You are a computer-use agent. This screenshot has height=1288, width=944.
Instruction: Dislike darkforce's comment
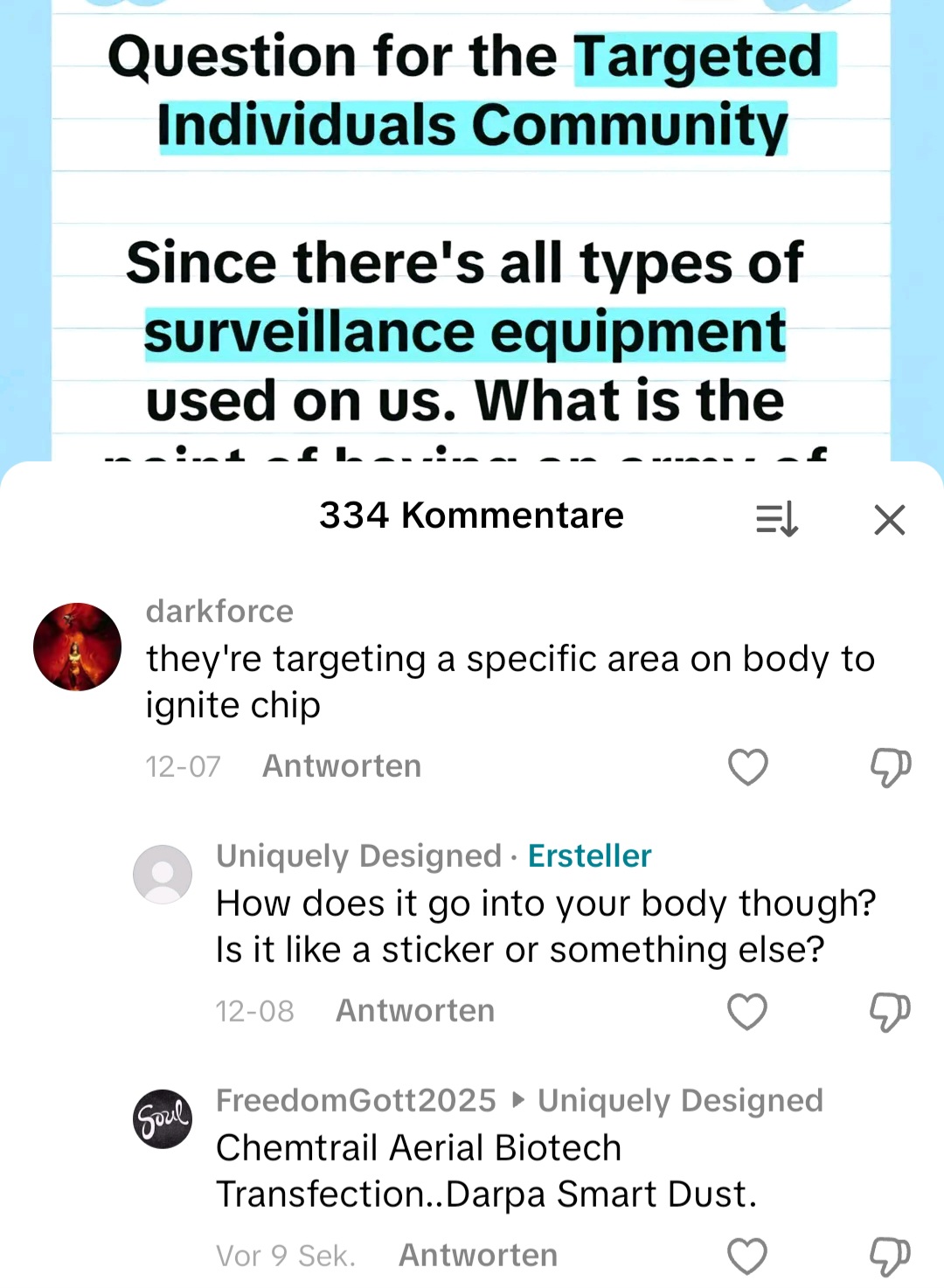click(890, 767)
